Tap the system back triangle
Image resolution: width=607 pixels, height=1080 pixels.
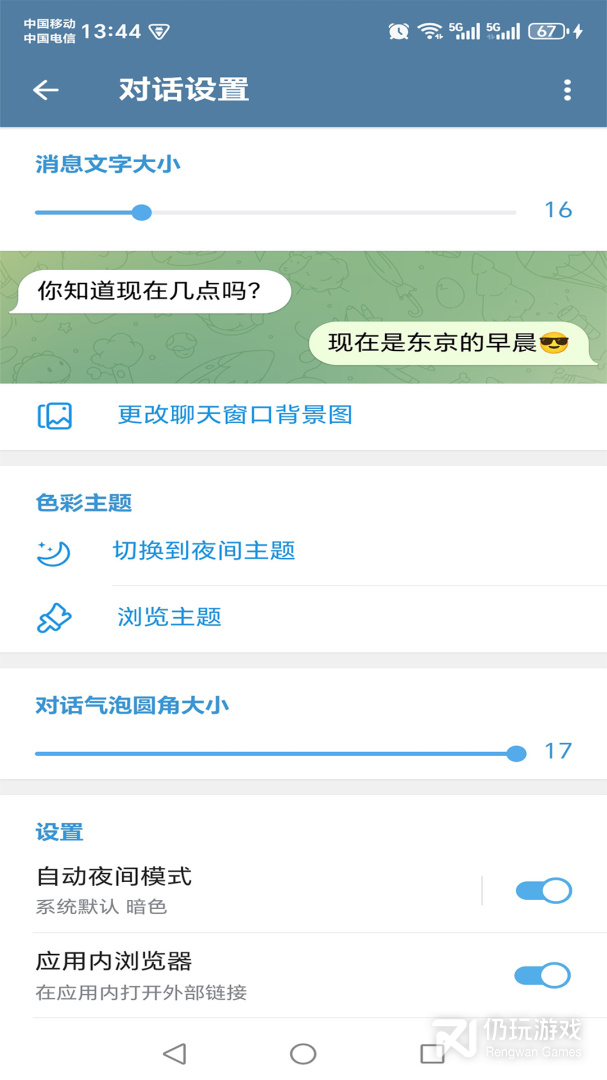[x=175, y=1053]
